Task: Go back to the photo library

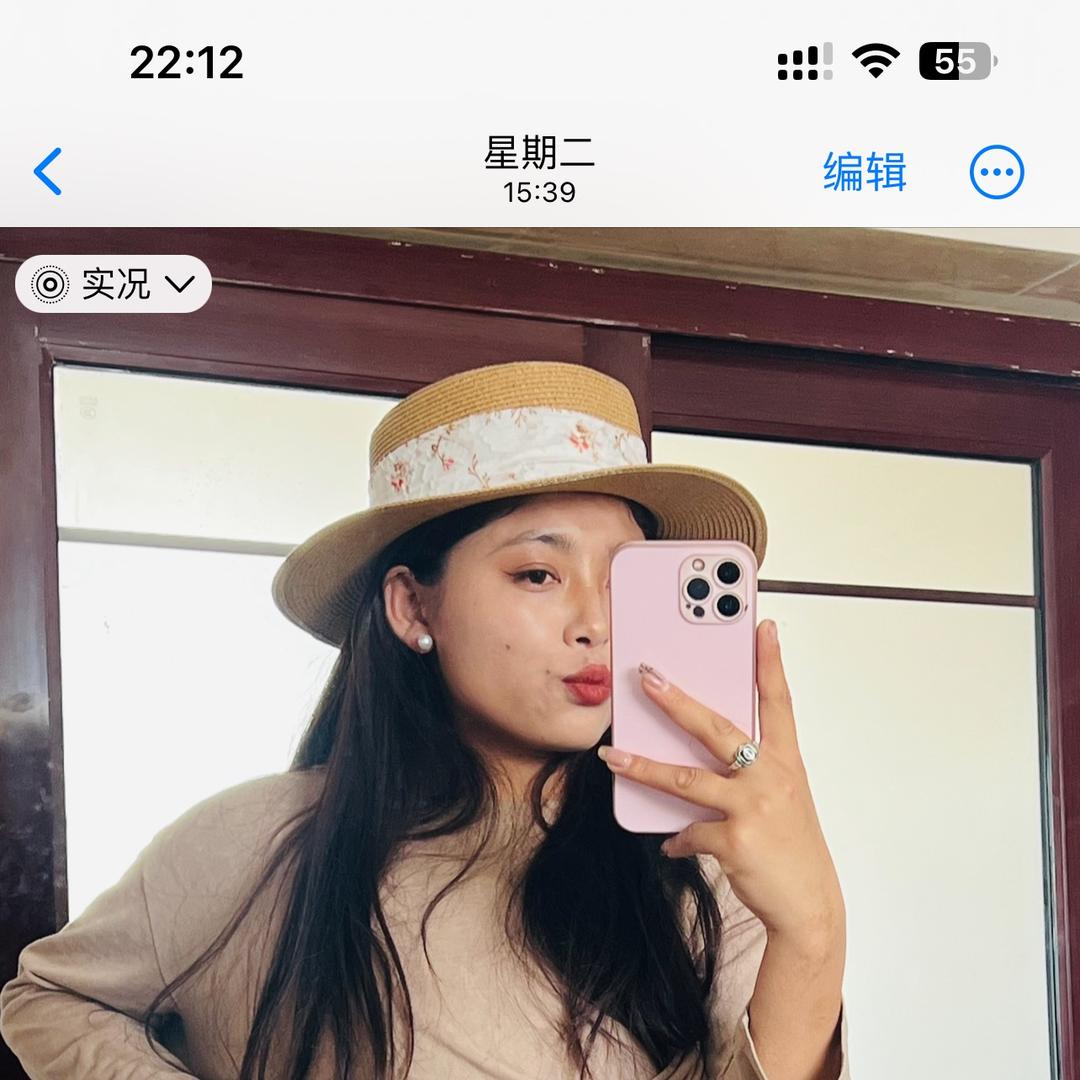Action: tap(48, 172)
